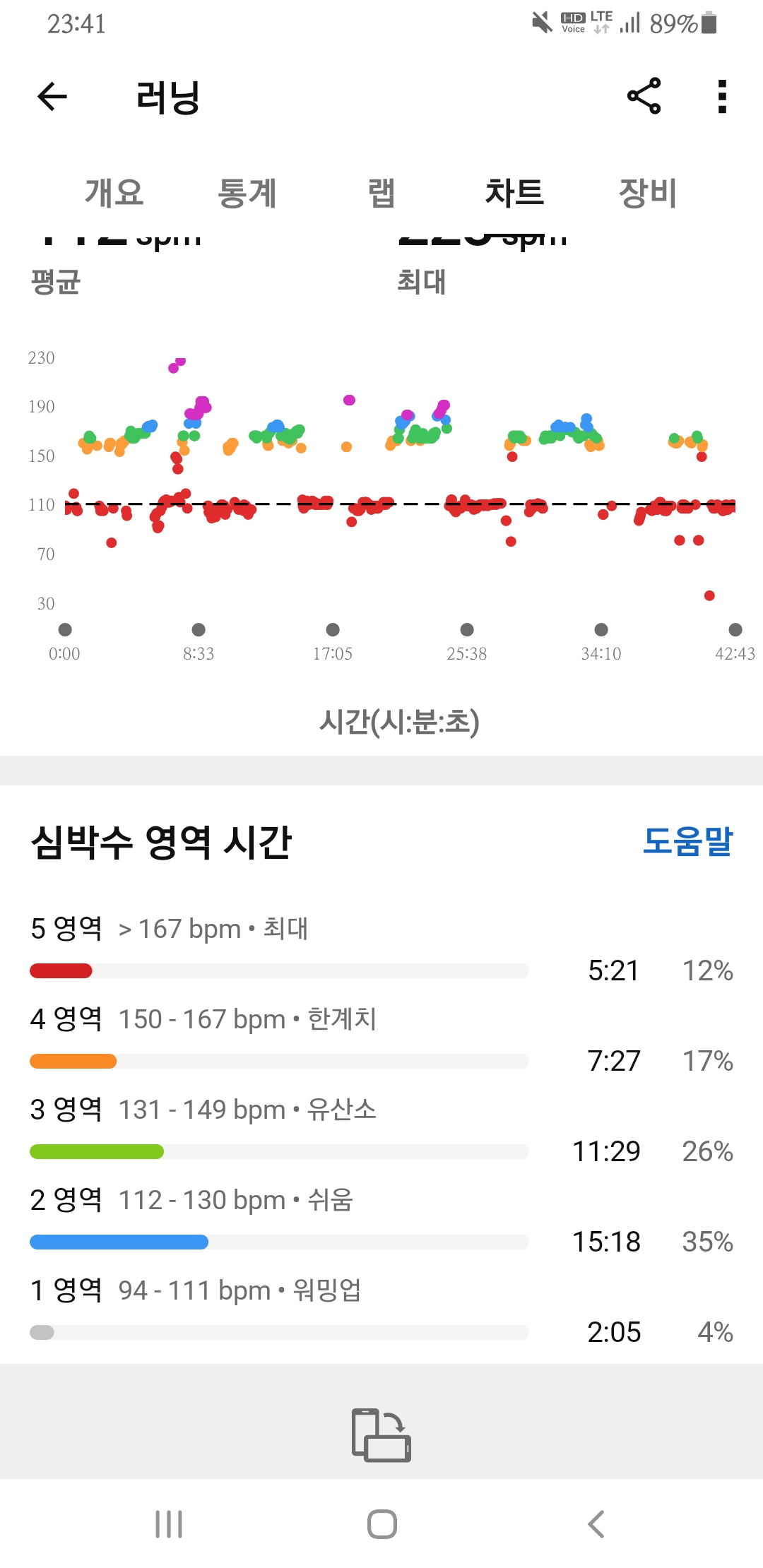Rotate chart to landscape view
This screenshot has height=1568, width=763.
(381, 1435)
